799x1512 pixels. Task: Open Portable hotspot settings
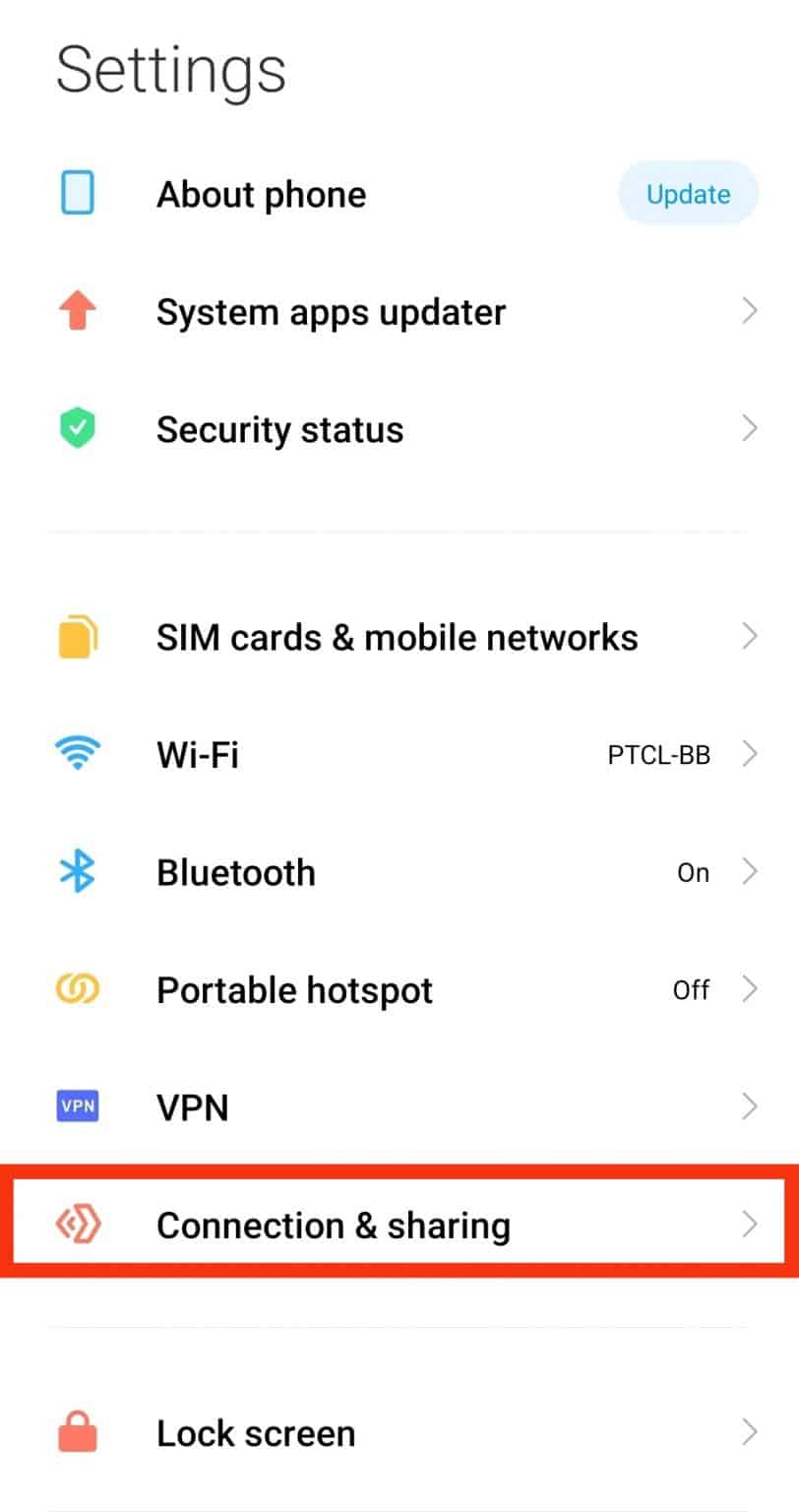pyautogui.click(x=399, y=990)
